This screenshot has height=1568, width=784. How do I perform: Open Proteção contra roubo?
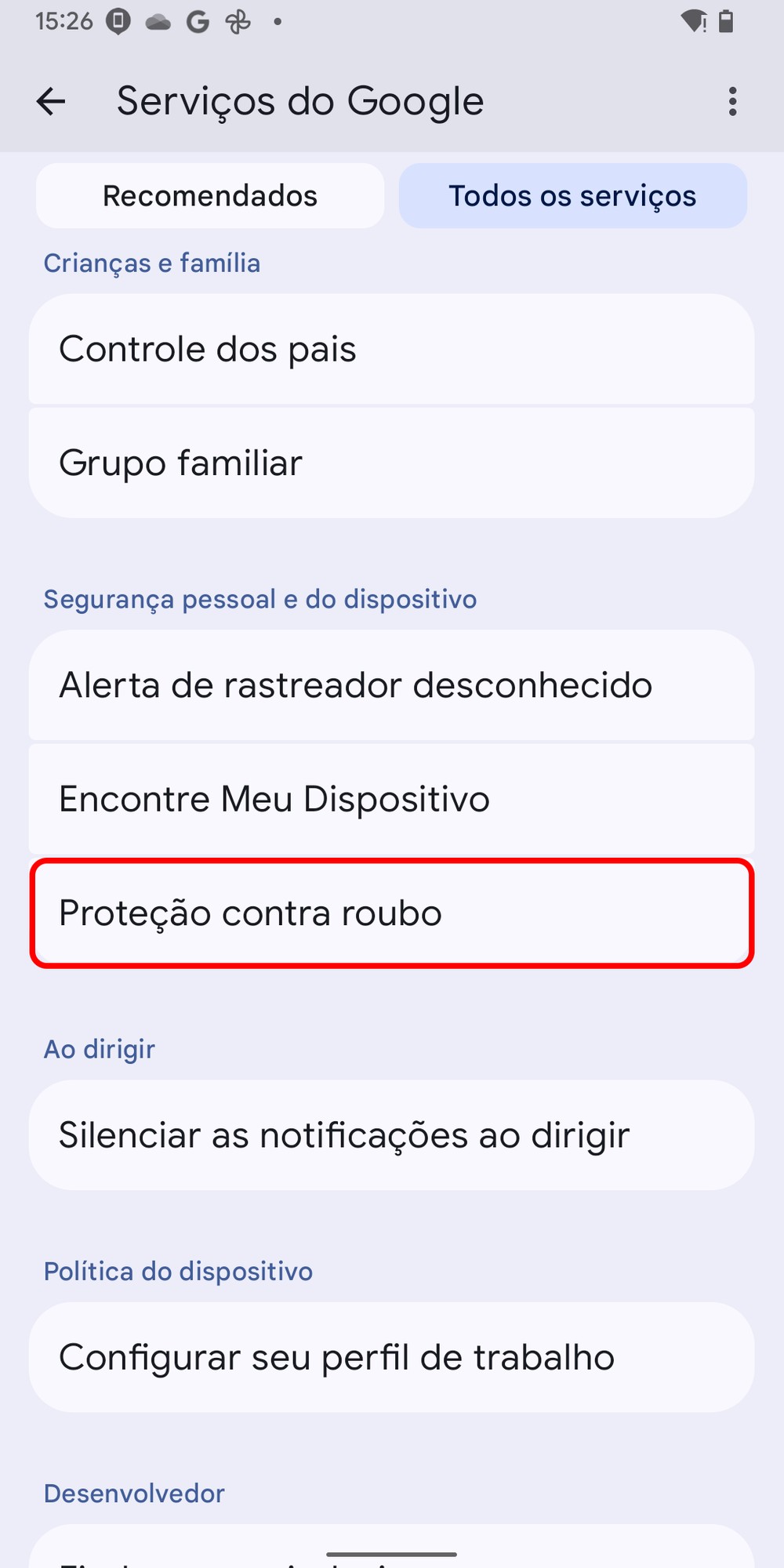tap(391, 913)
